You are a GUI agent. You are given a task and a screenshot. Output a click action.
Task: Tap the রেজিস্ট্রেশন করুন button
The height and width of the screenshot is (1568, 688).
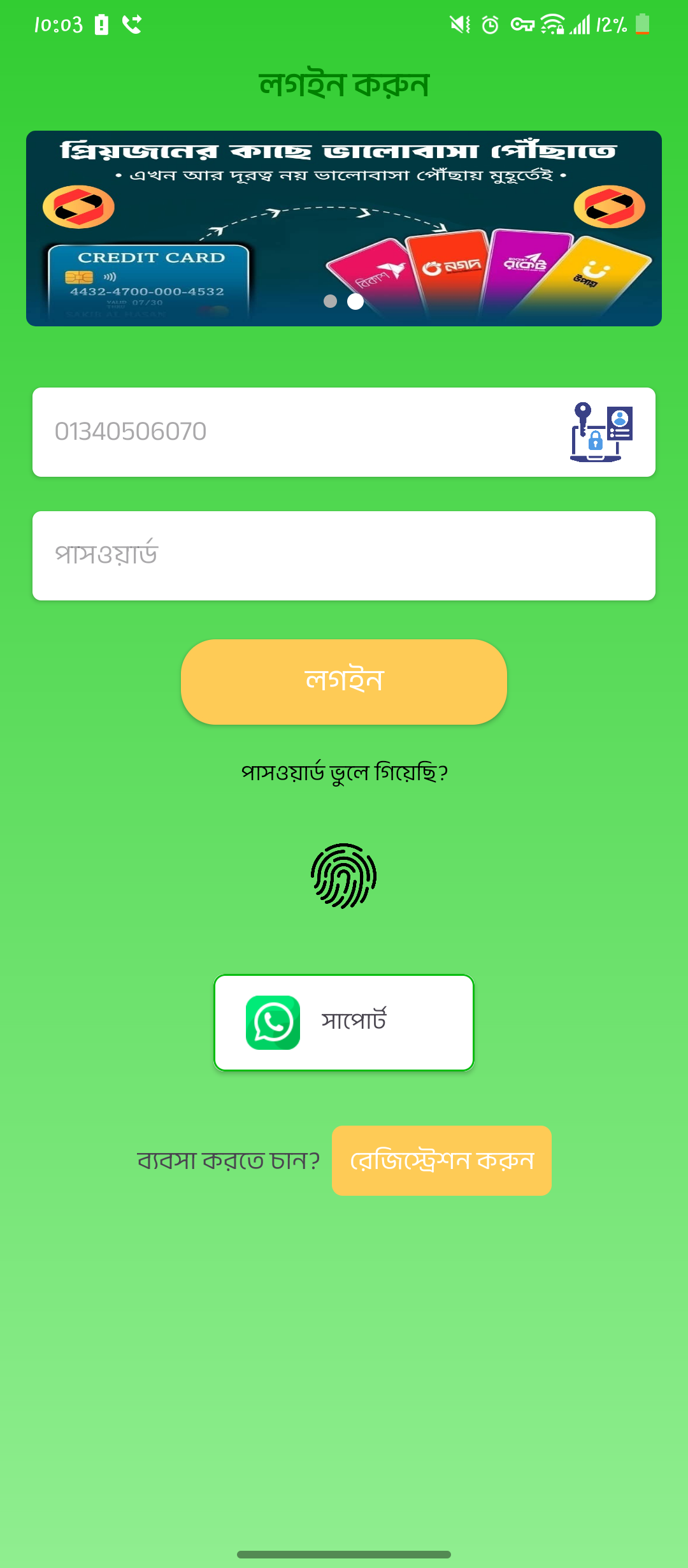click(x=441, y=1161)
